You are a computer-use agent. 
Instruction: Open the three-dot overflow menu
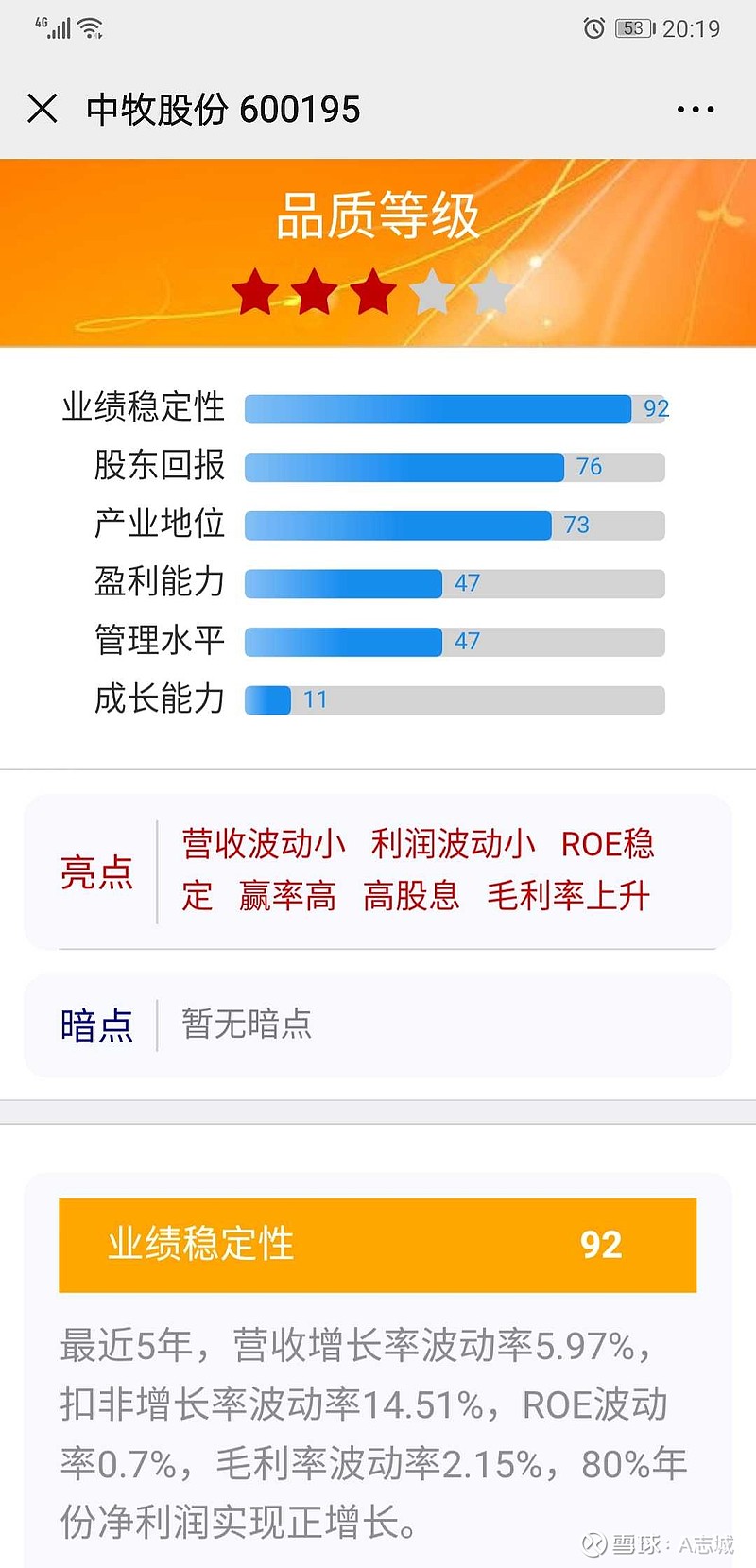[696, 110]
